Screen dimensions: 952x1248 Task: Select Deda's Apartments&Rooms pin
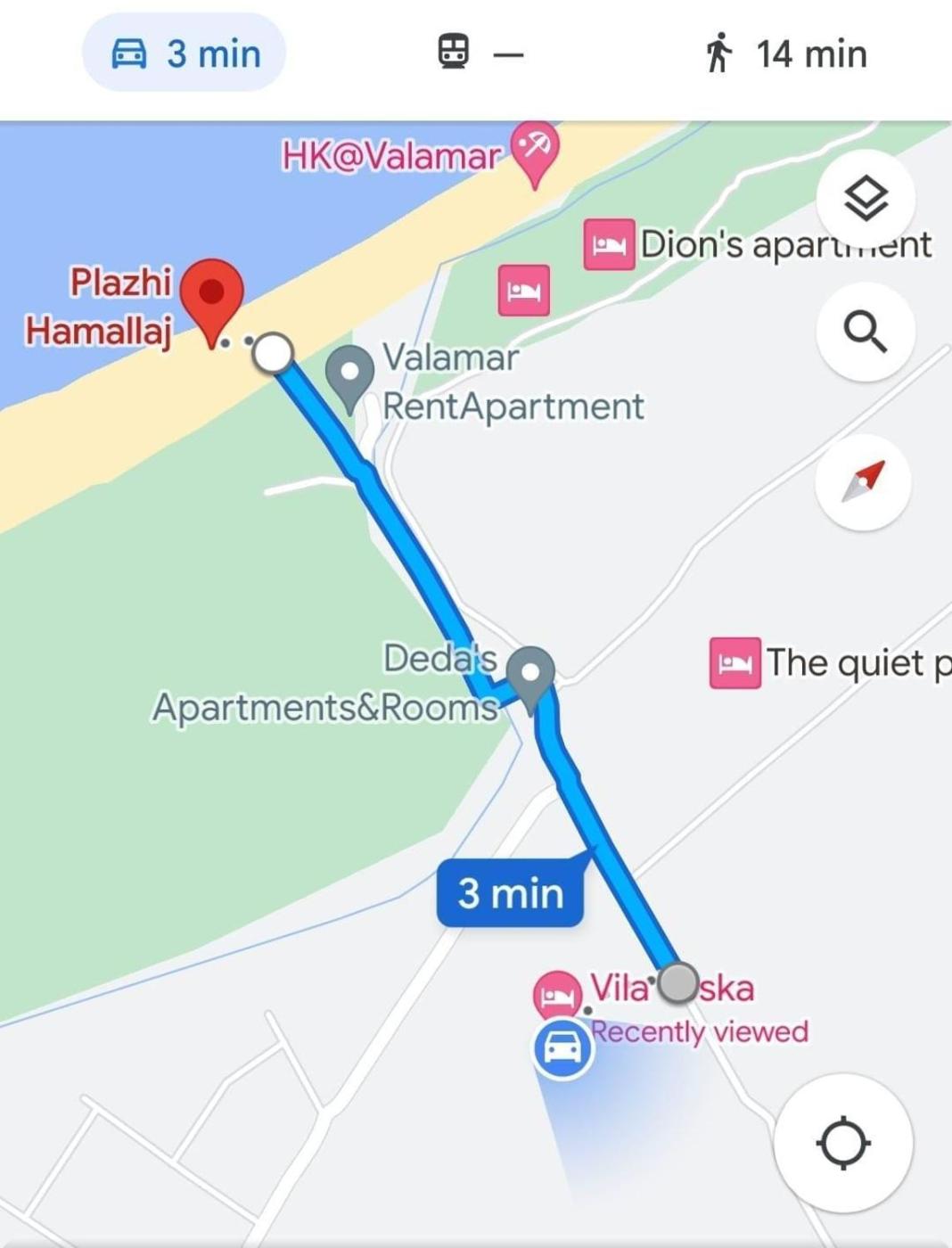[530, 676]
